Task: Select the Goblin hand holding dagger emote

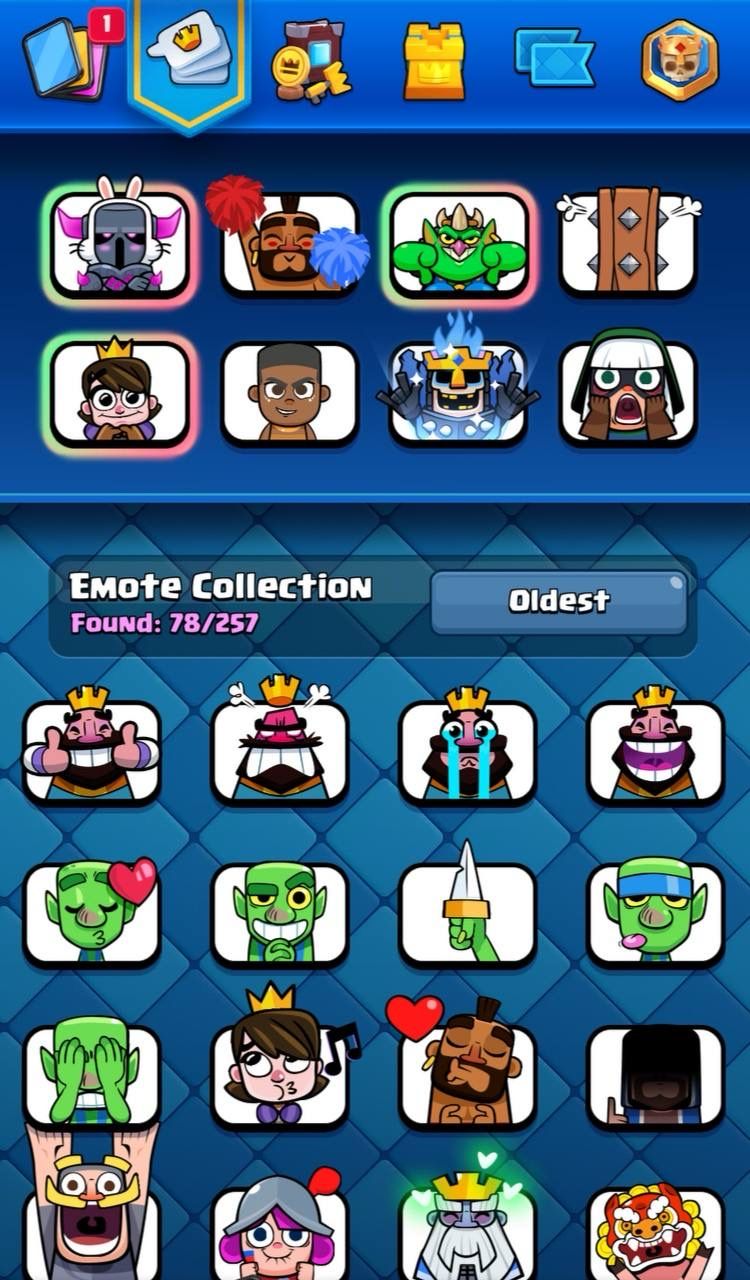Action: (x=468, y=913)
